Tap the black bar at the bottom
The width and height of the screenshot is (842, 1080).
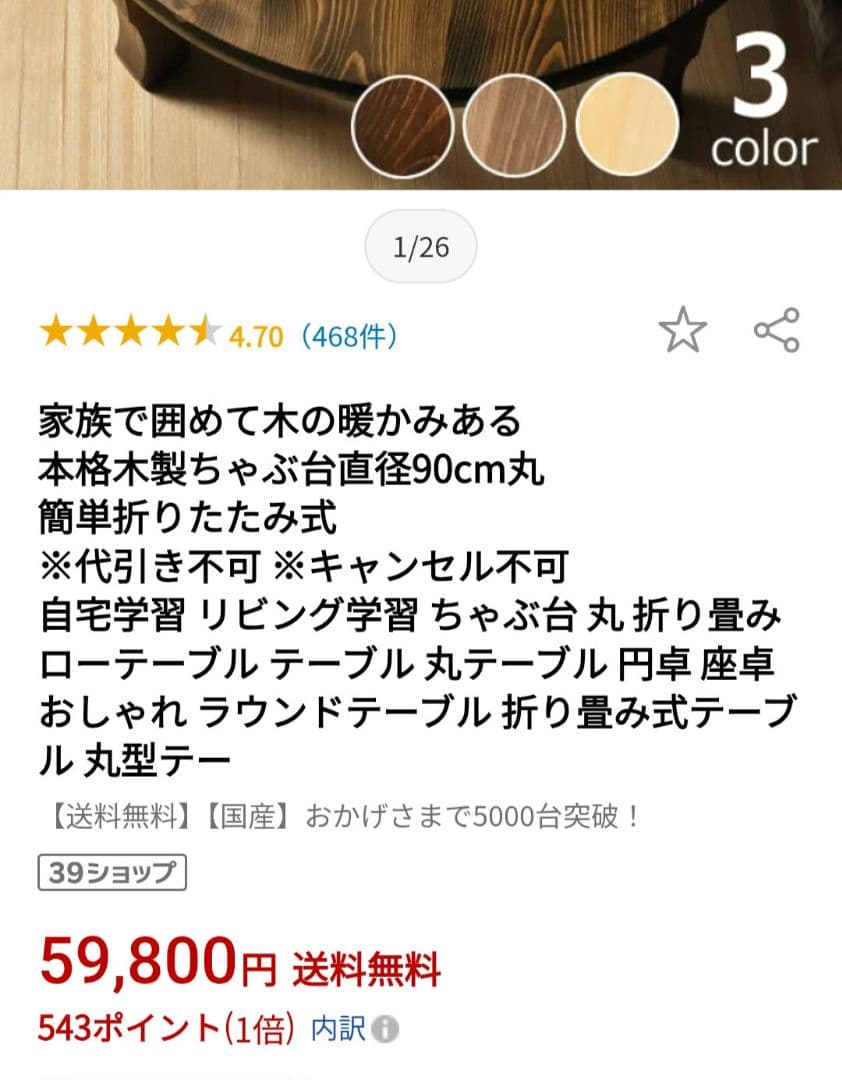pyautogui.click(x=421, y=1076)
